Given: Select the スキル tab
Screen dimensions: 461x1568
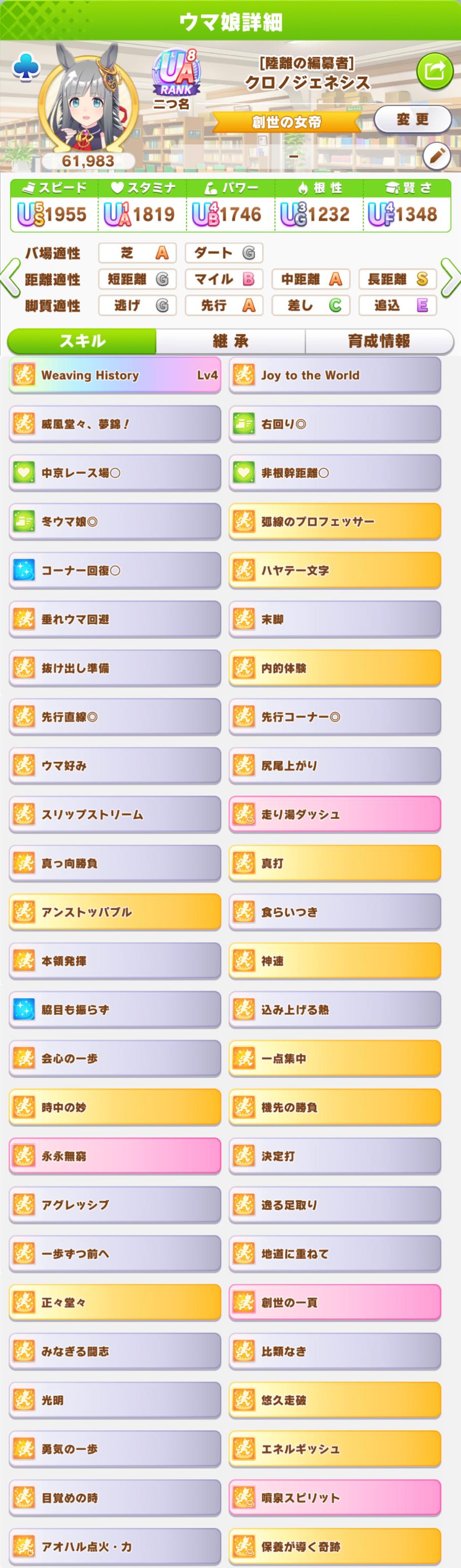Looking at the screenshot, I should tap(82, 341).
